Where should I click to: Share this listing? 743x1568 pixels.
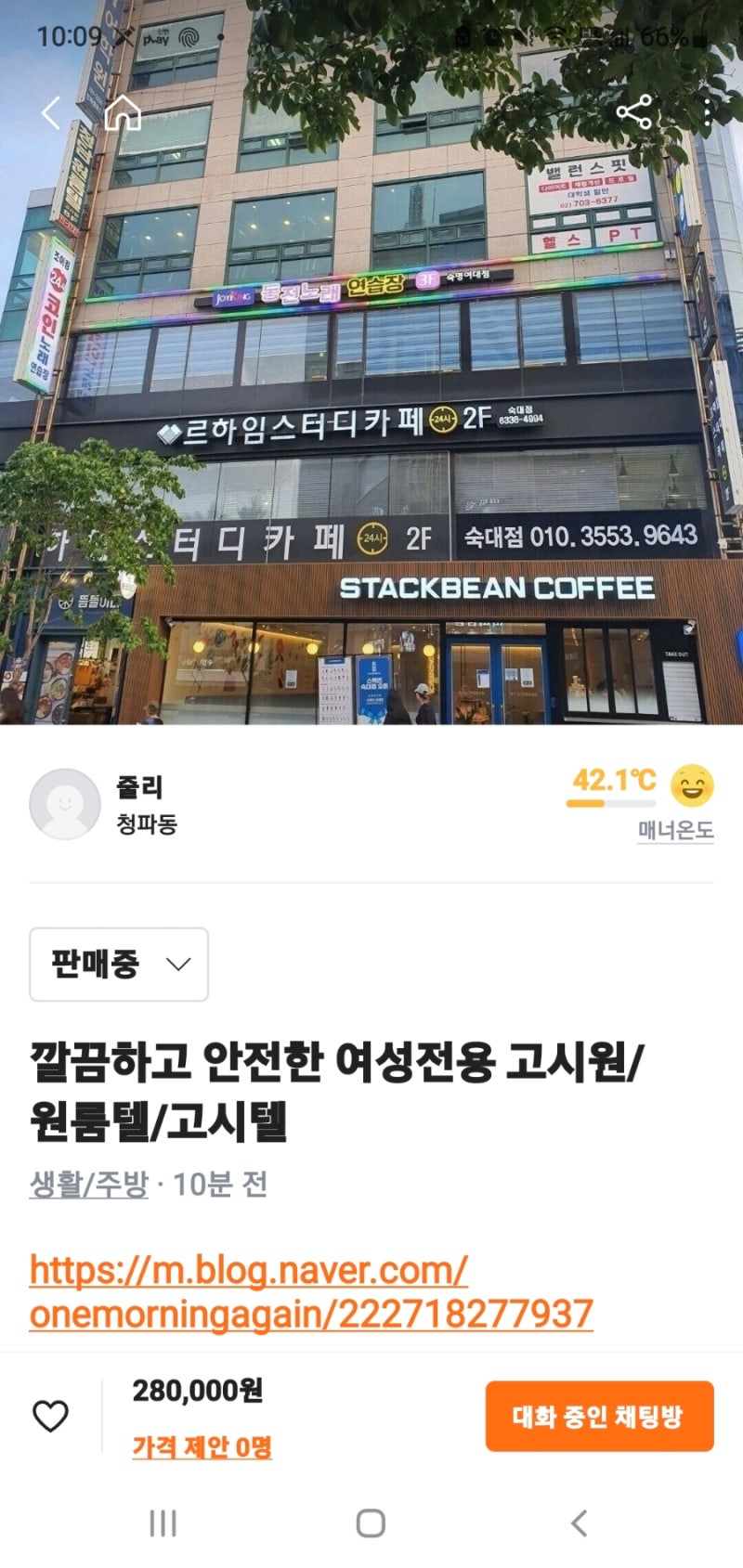634,113
